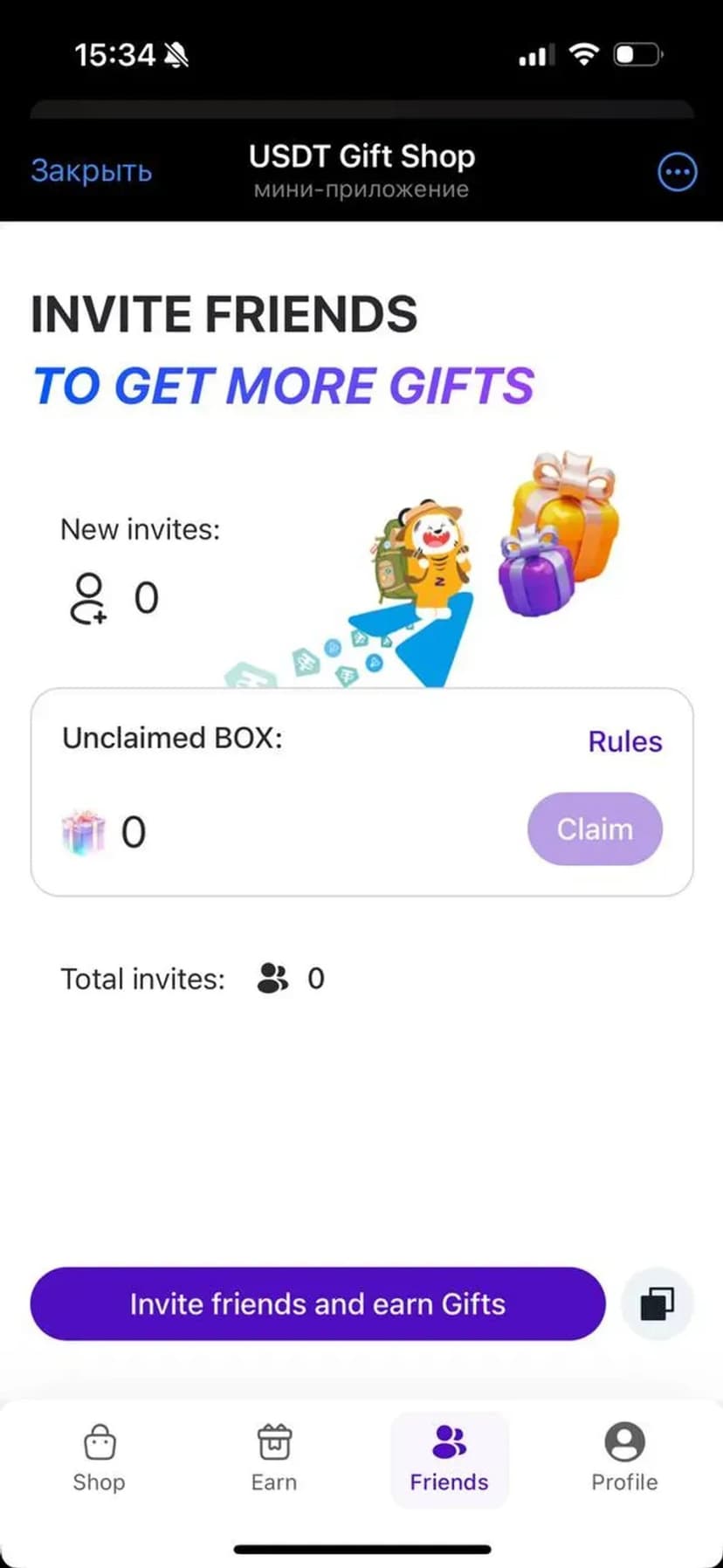723x1568 pixels.
Task: Close the mini-app via Закрыть
Action: [x=91, y=171]
